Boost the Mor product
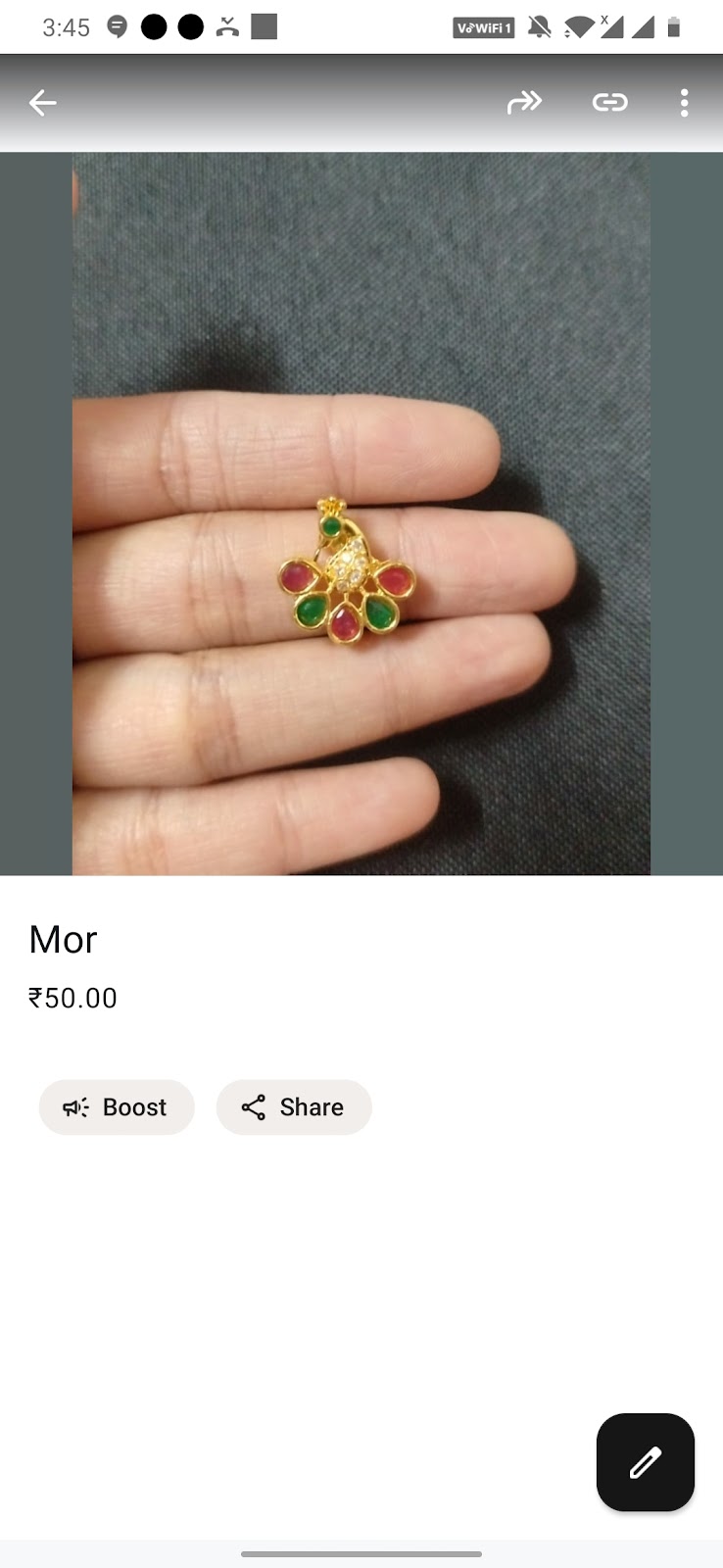723x1568 pixels. (x=117, y=1107)
